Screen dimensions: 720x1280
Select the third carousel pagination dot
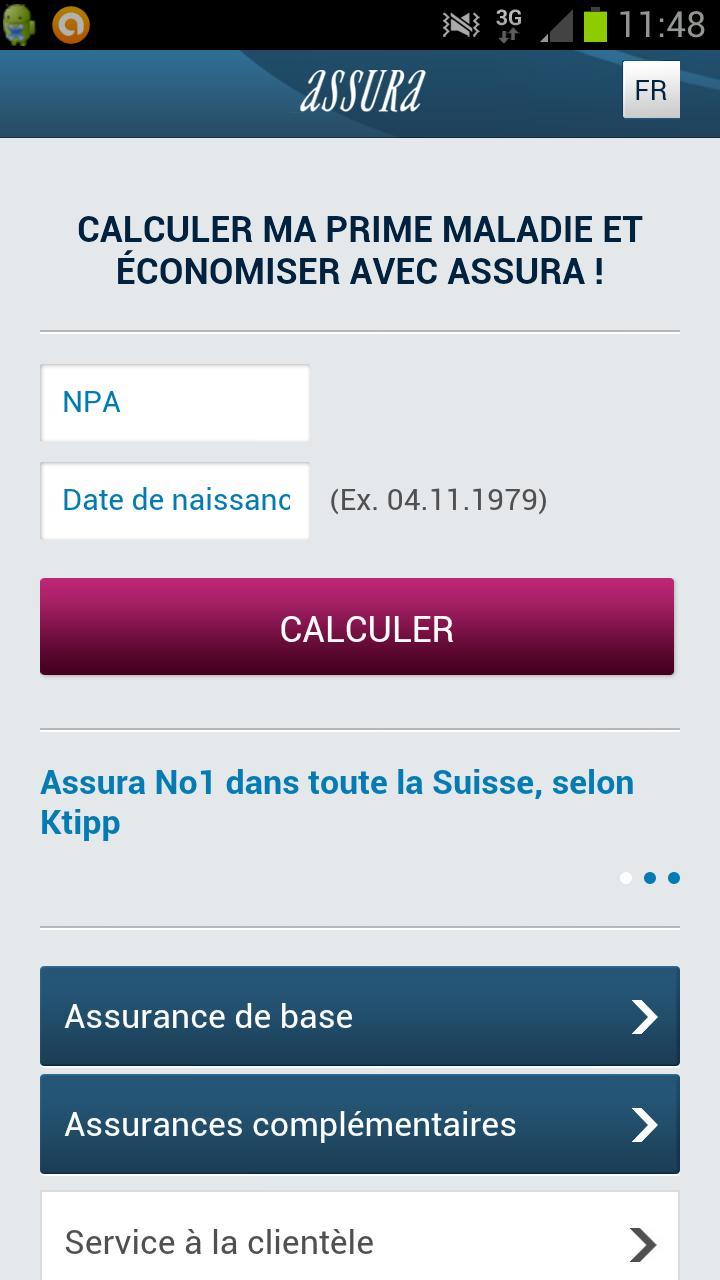pyautogui.click(x=673, y=878)
